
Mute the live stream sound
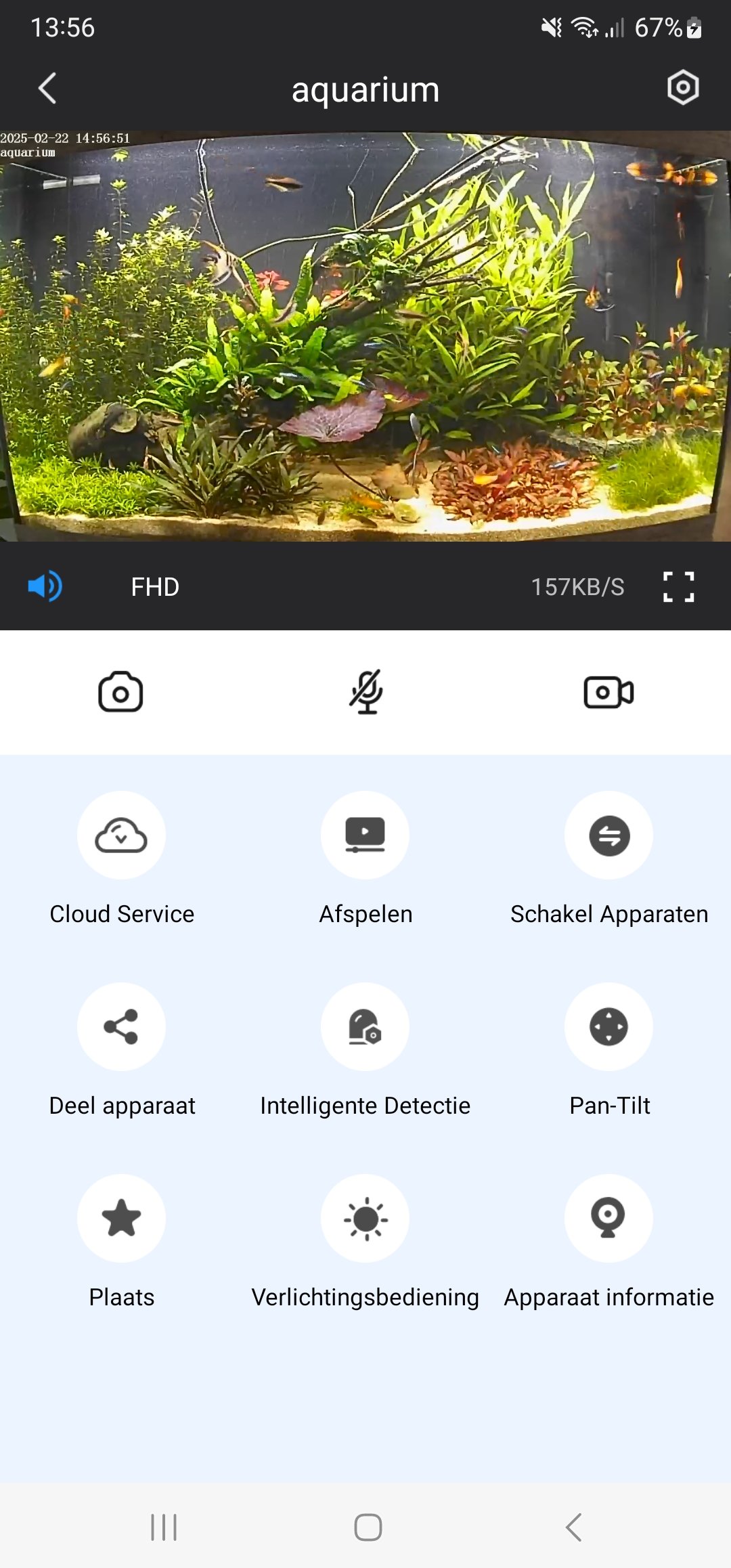click(45, 586)
